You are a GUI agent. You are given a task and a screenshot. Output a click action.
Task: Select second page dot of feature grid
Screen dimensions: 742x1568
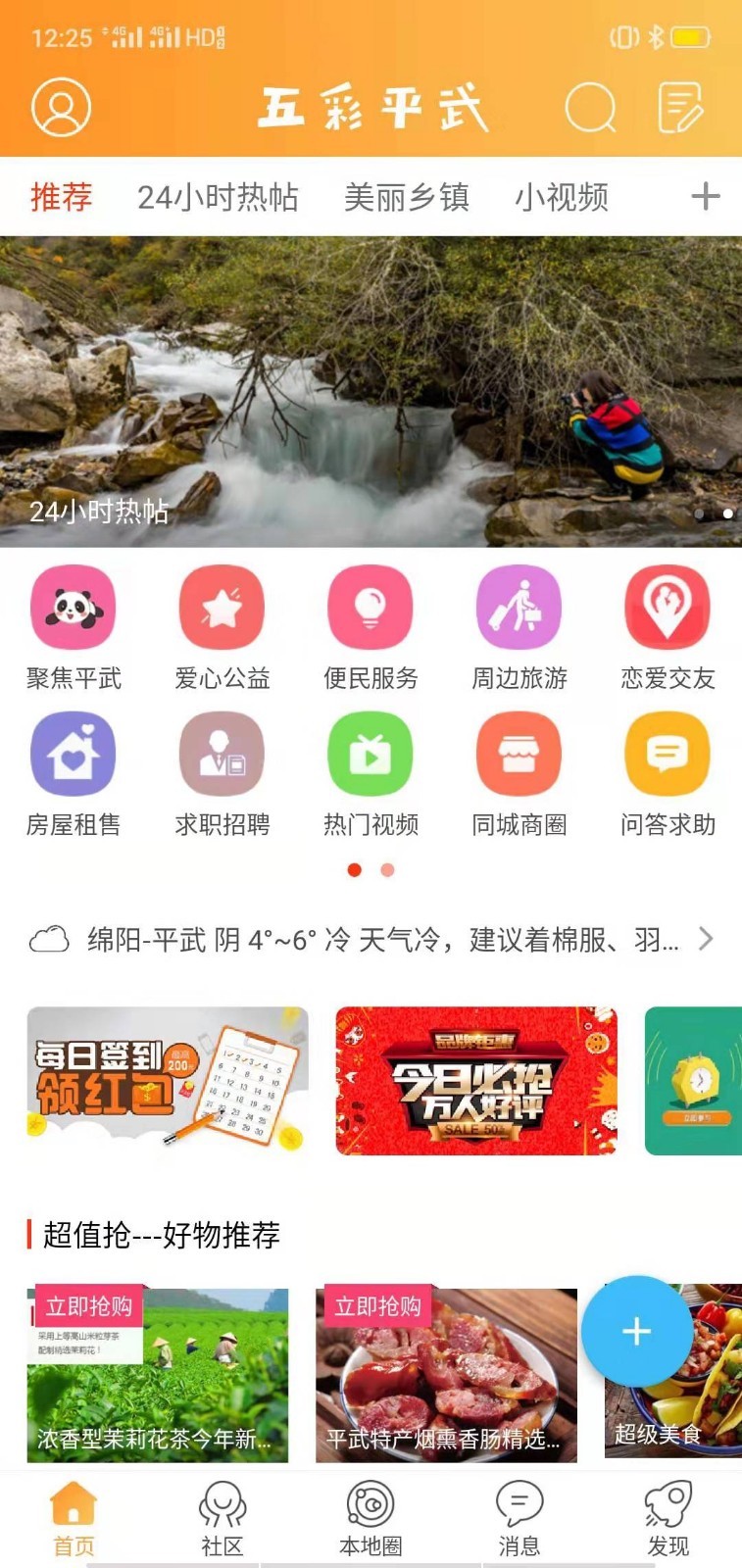click(x=386, y=869)
